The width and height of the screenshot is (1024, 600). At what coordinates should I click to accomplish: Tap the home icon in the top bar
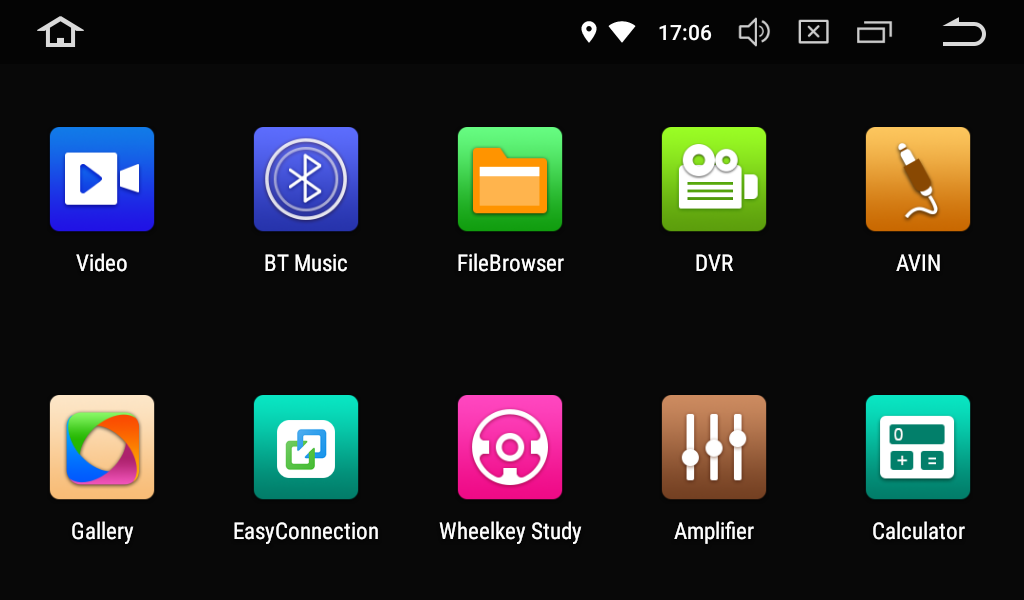pyautogui.click(x=60, y=32)
